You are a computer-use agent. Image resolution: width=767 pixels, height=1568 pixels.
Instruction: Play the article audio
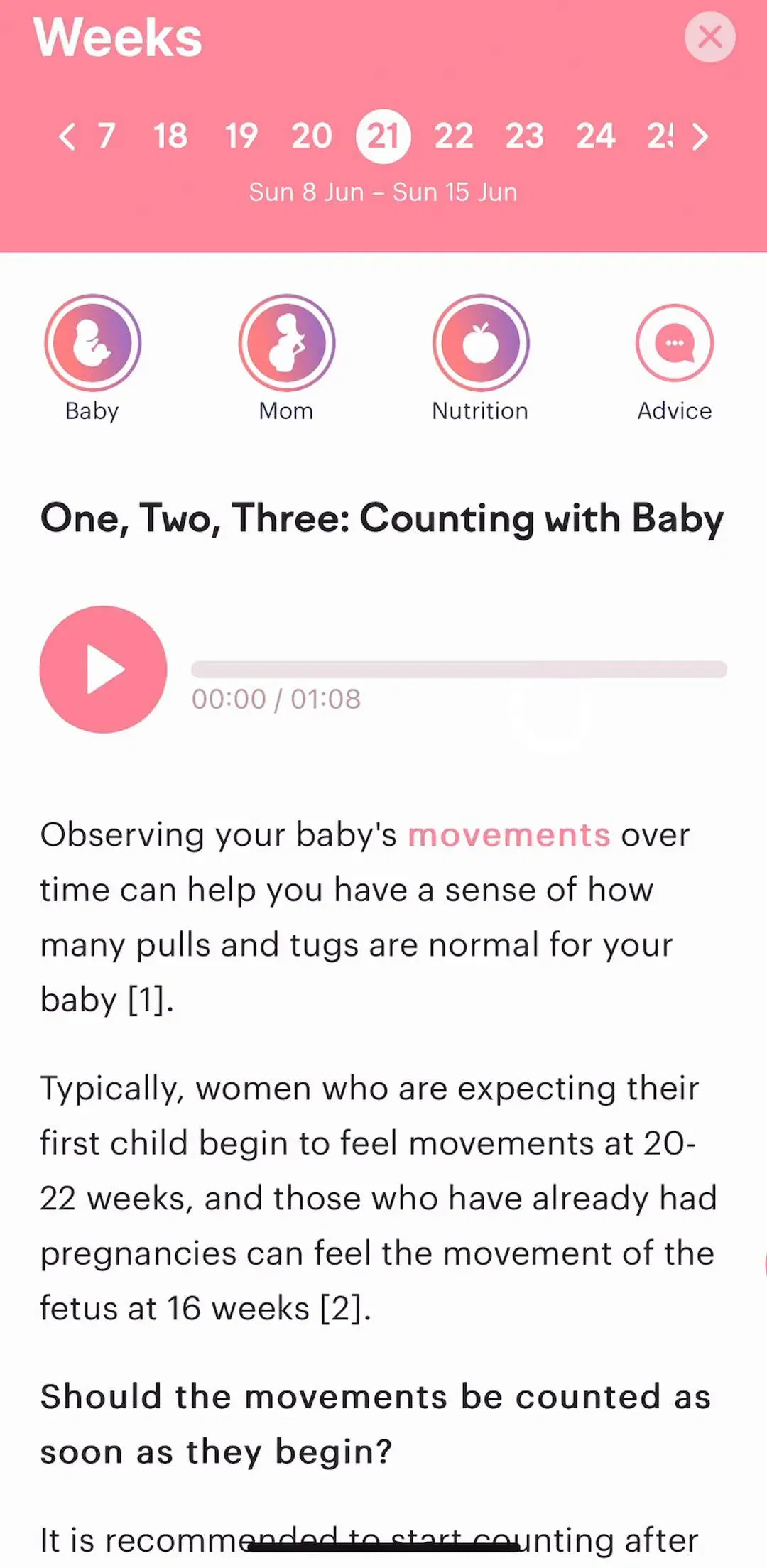pyautogui.click(x=104, y=669)
